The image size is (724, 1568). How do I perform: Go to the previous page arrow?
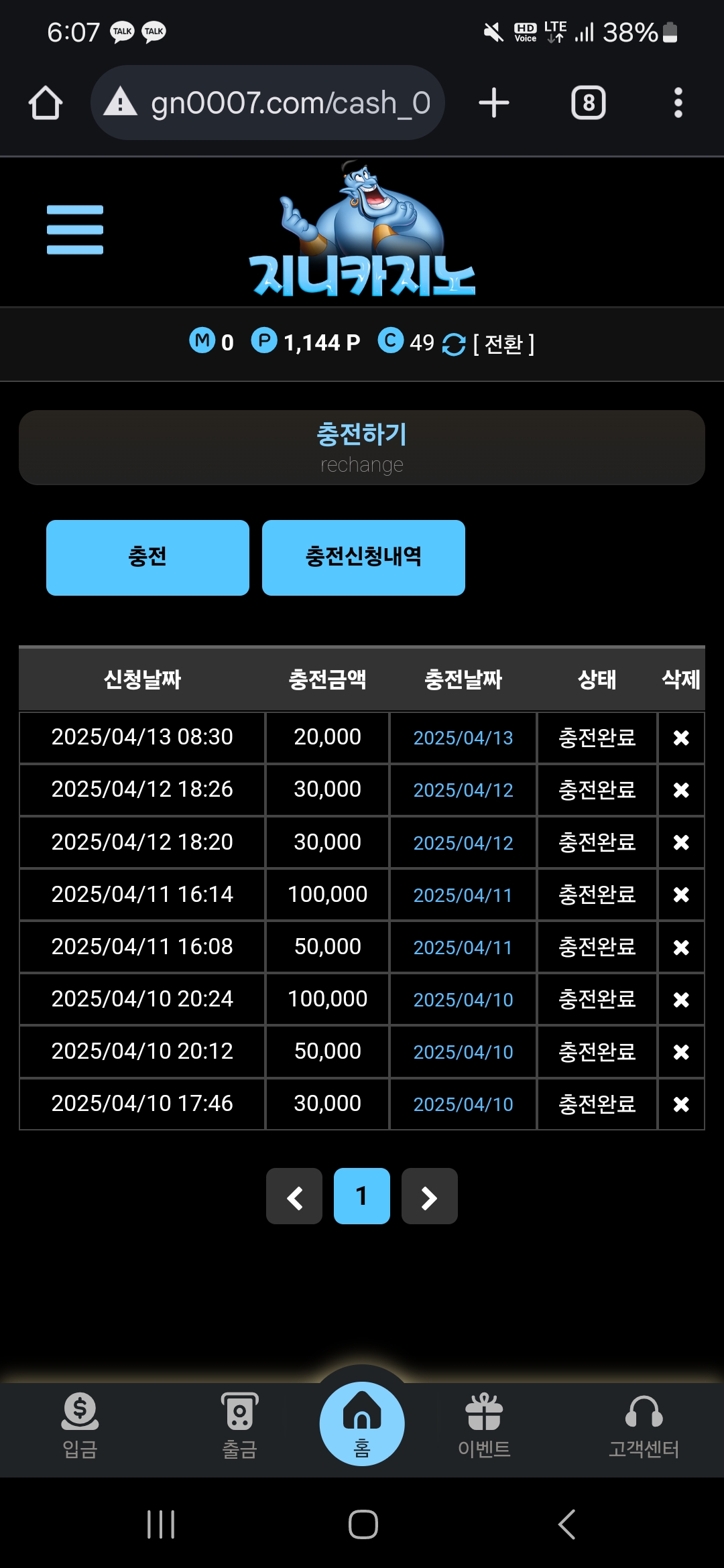pos(294,1196)
